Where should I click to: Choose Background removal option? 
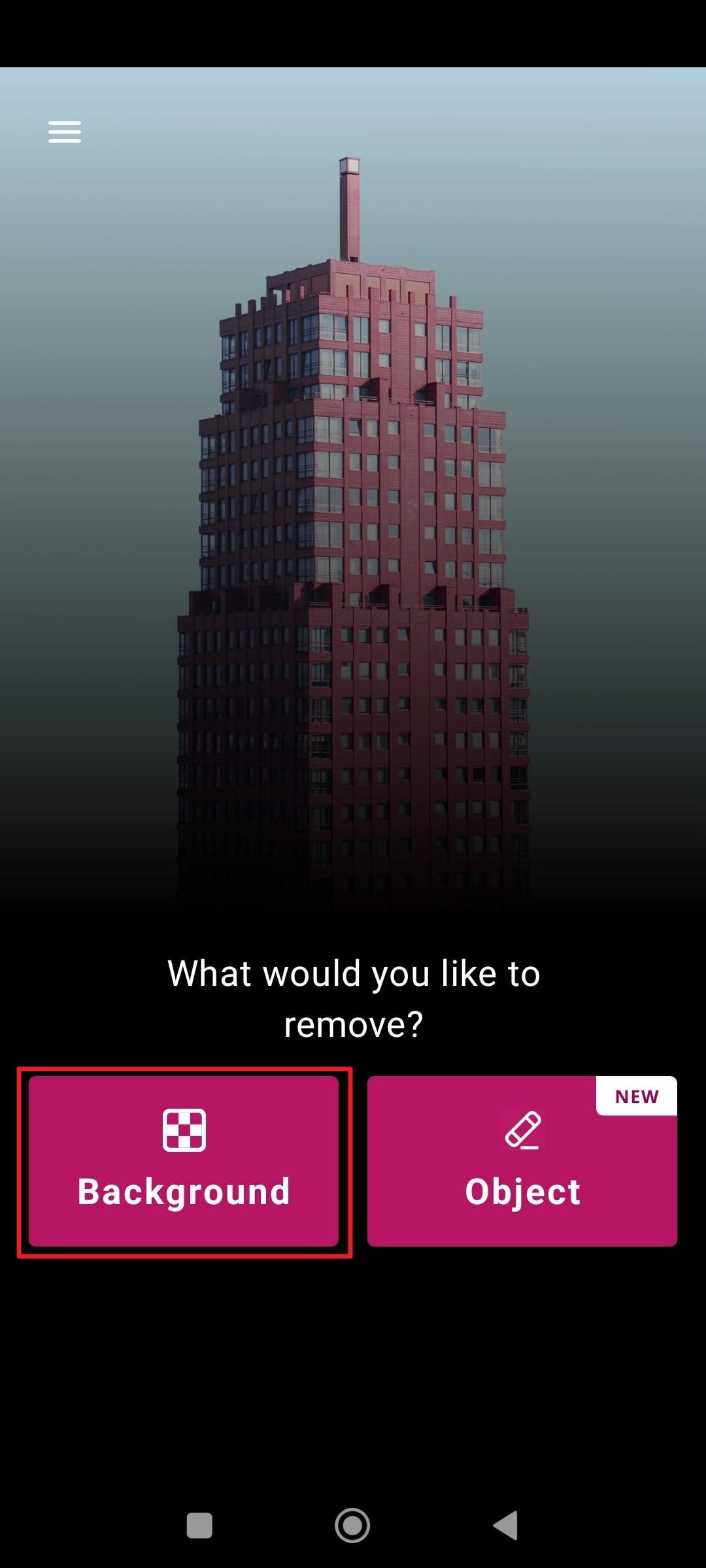coord(184,1161)
